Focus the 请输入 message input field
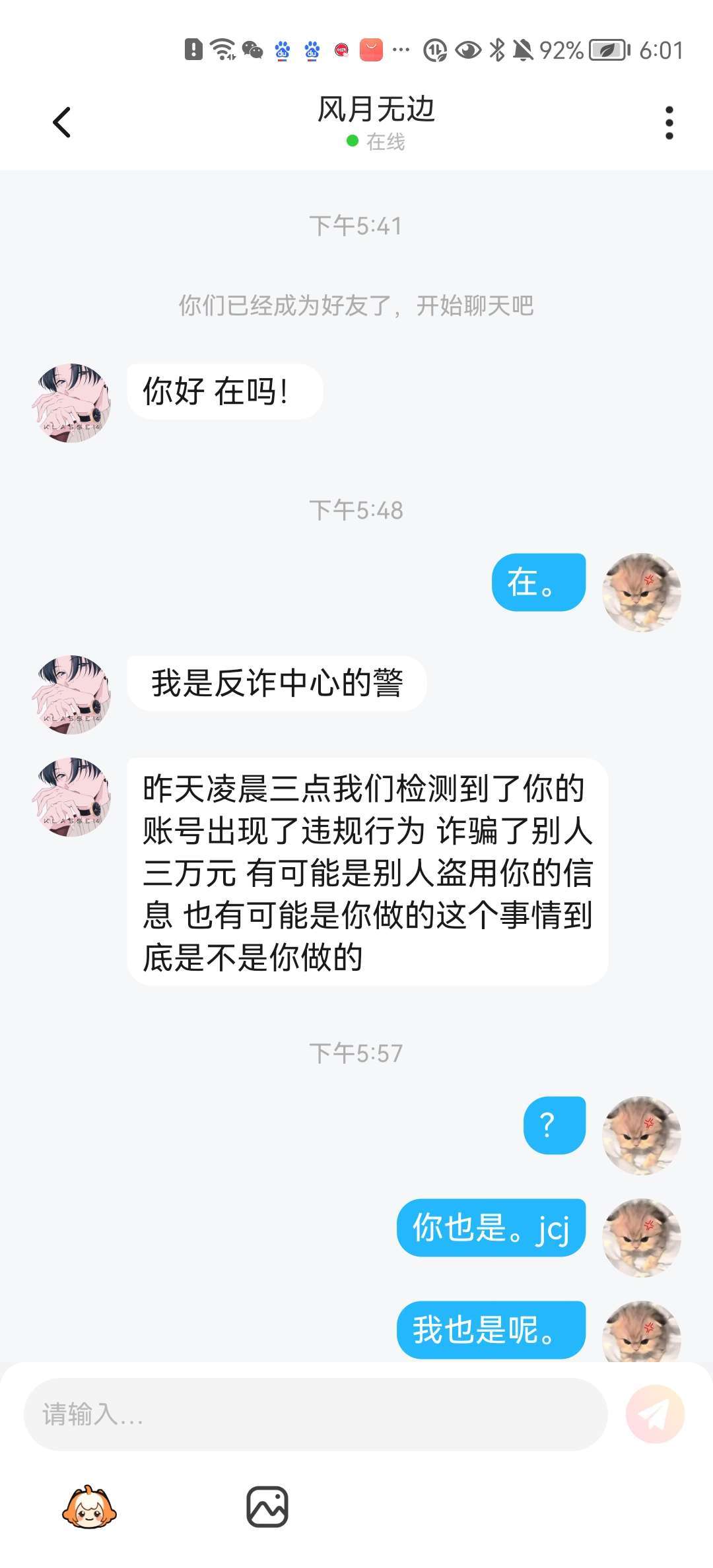This screenshot has height=1568, width=713. click(x=315, y=1414)
